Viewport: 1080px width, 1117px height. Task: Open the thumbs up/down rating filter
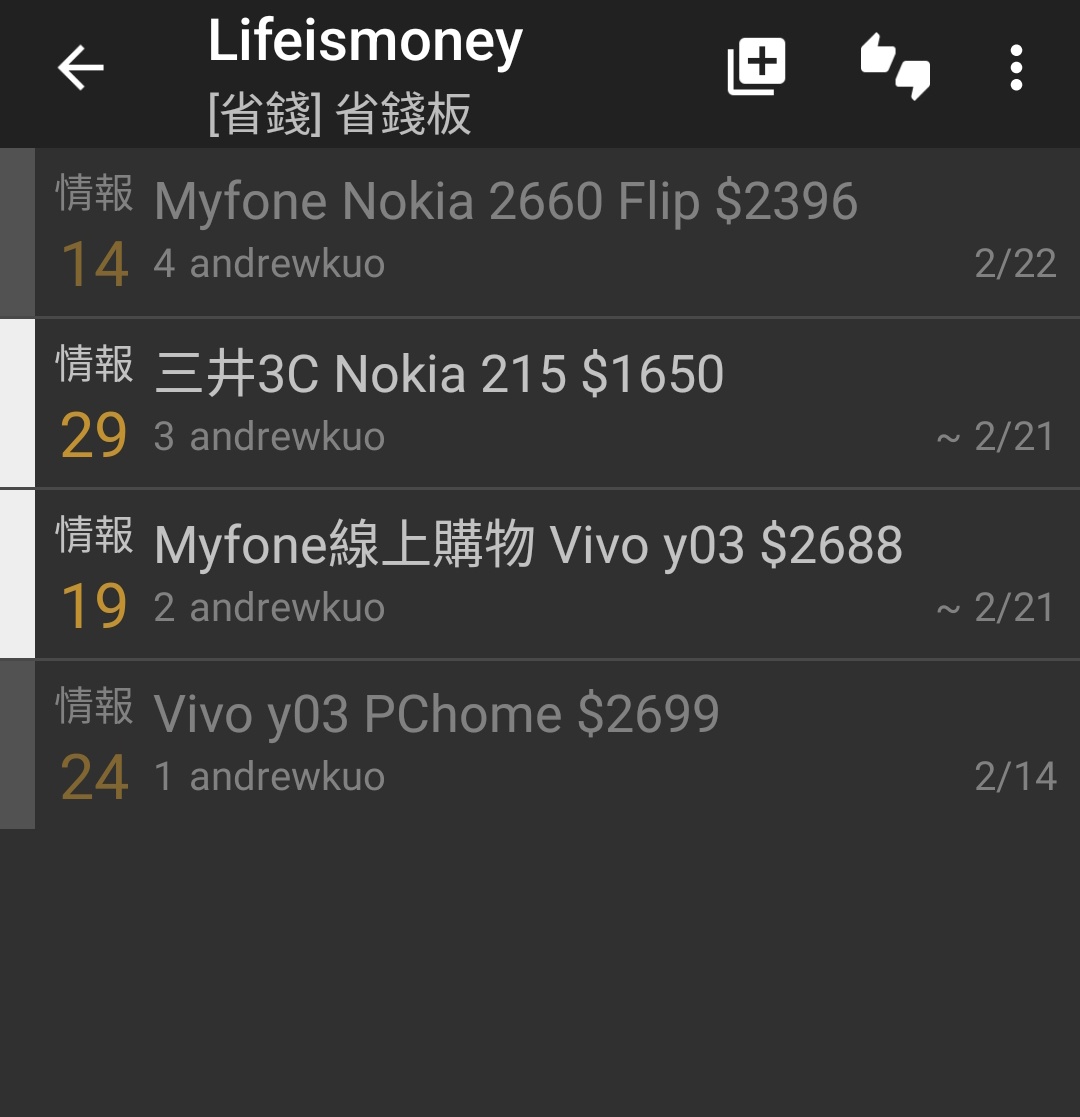(x=895, y=68)
